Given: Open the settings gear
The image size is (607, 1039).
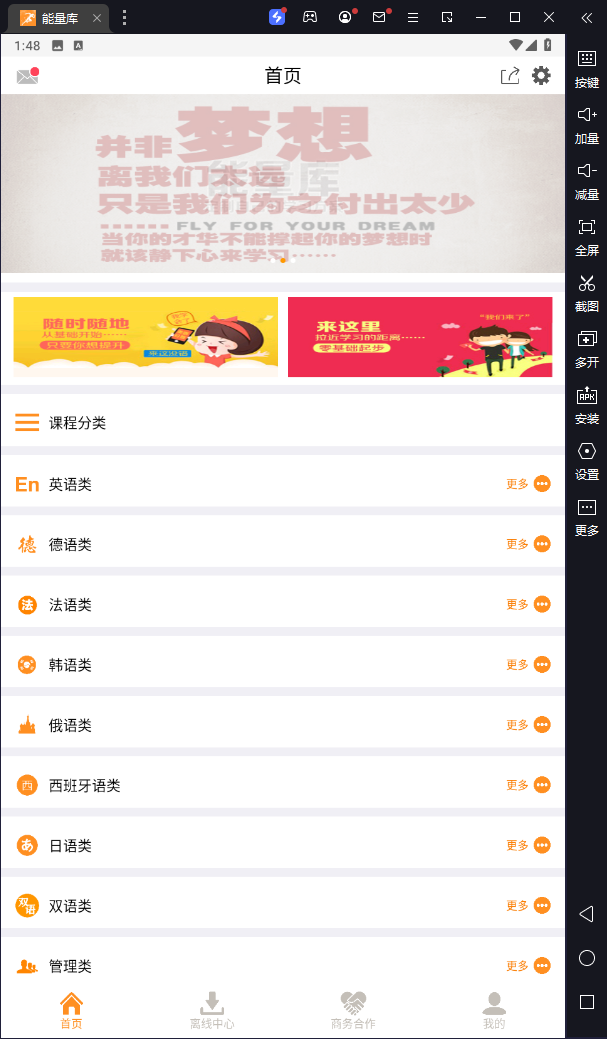Looking at the screenshot, I should pos(541,76).
